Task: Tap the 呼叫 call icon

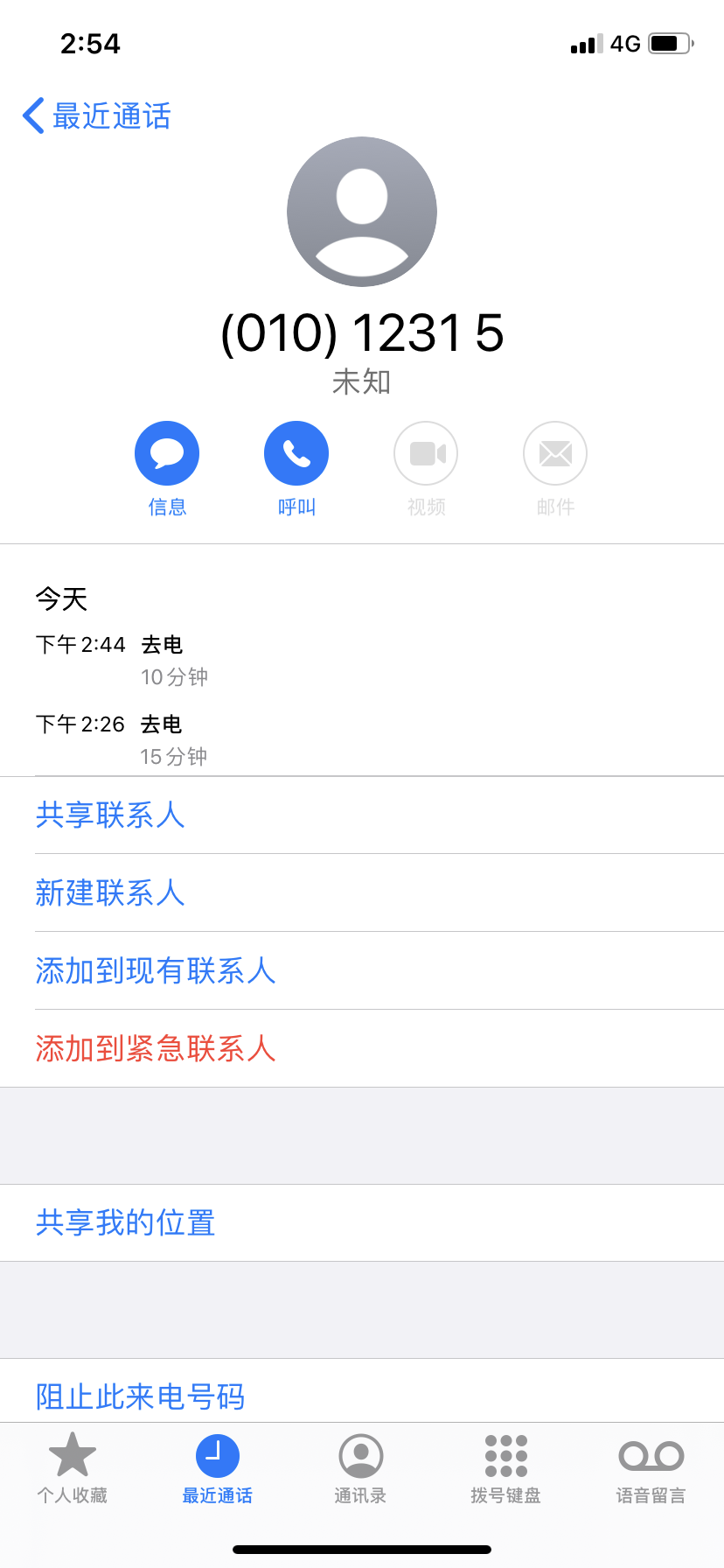Action: point(296,452)
